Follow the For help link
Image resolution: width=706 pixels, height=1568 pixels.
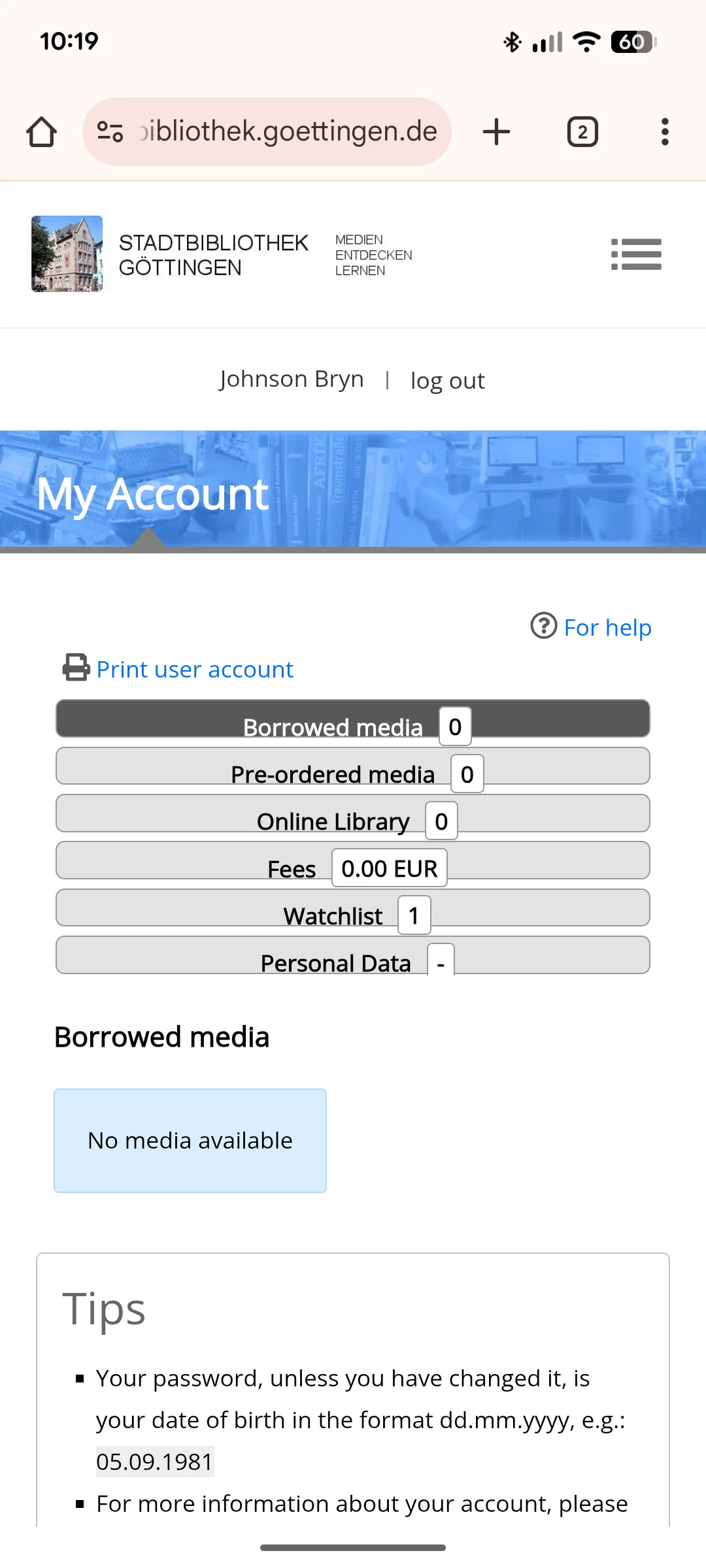607,627
